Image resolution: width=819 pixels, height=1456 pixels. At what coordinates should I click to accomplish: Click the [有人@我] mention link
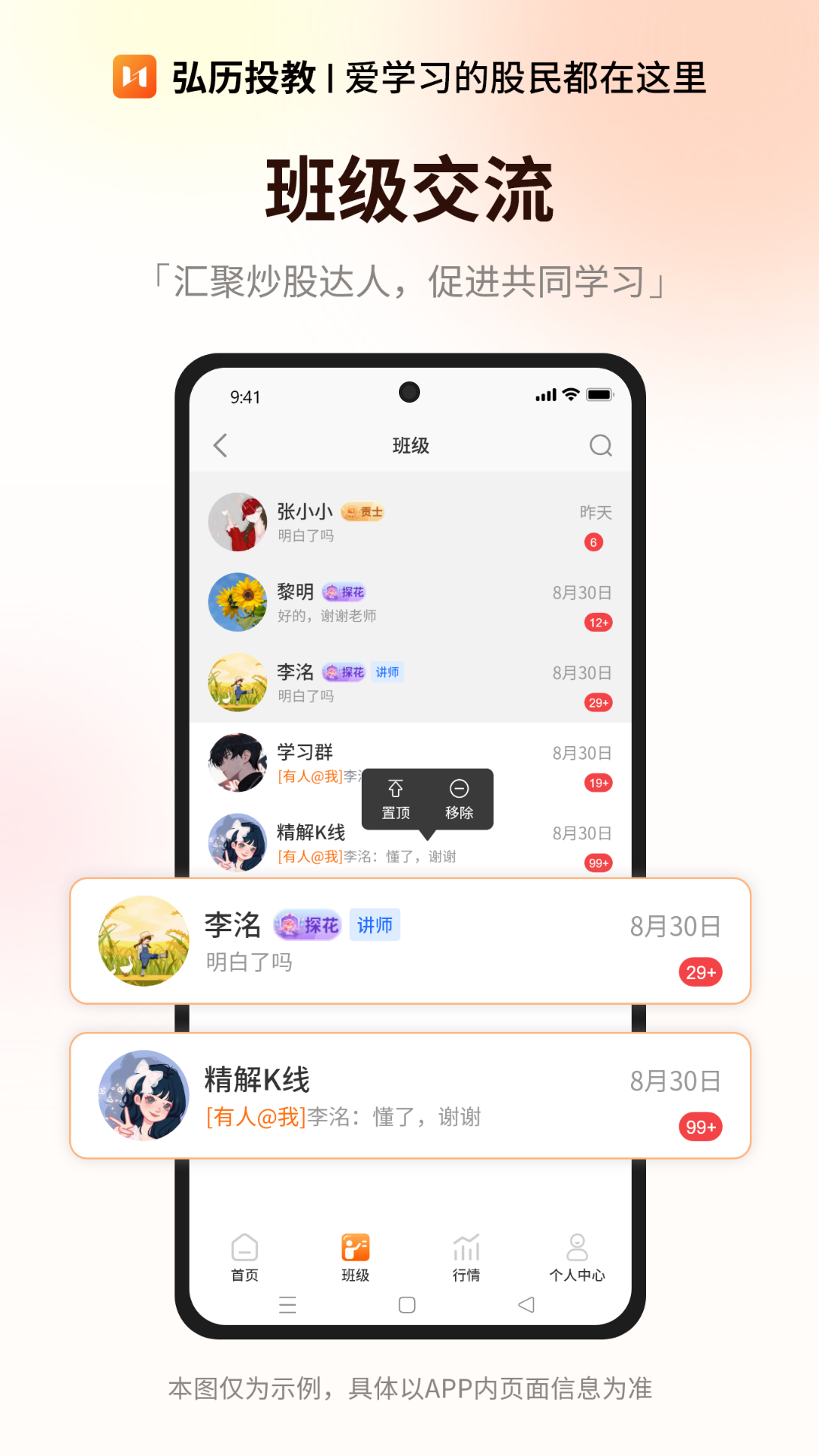(254, 1116)
